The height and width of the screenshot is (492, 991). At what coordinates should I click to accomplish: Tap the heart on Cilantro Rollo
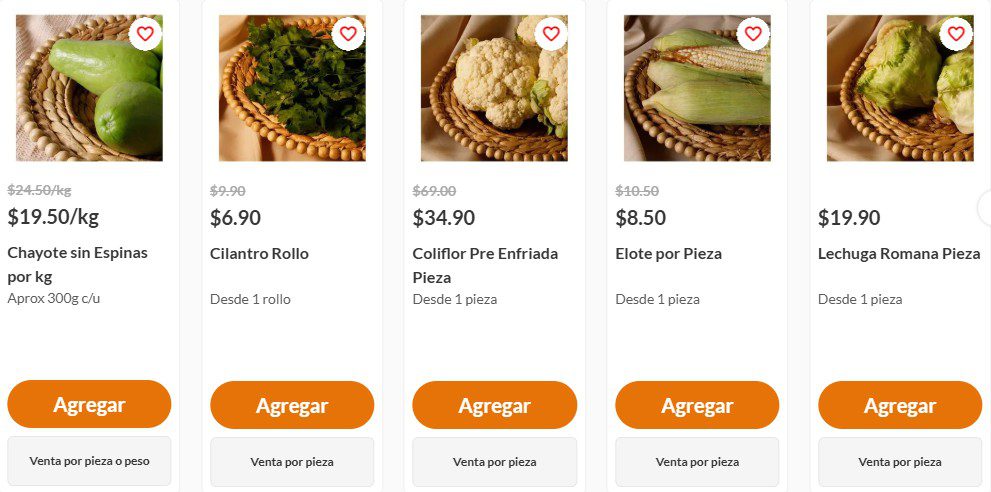click(x=348, y=34)
